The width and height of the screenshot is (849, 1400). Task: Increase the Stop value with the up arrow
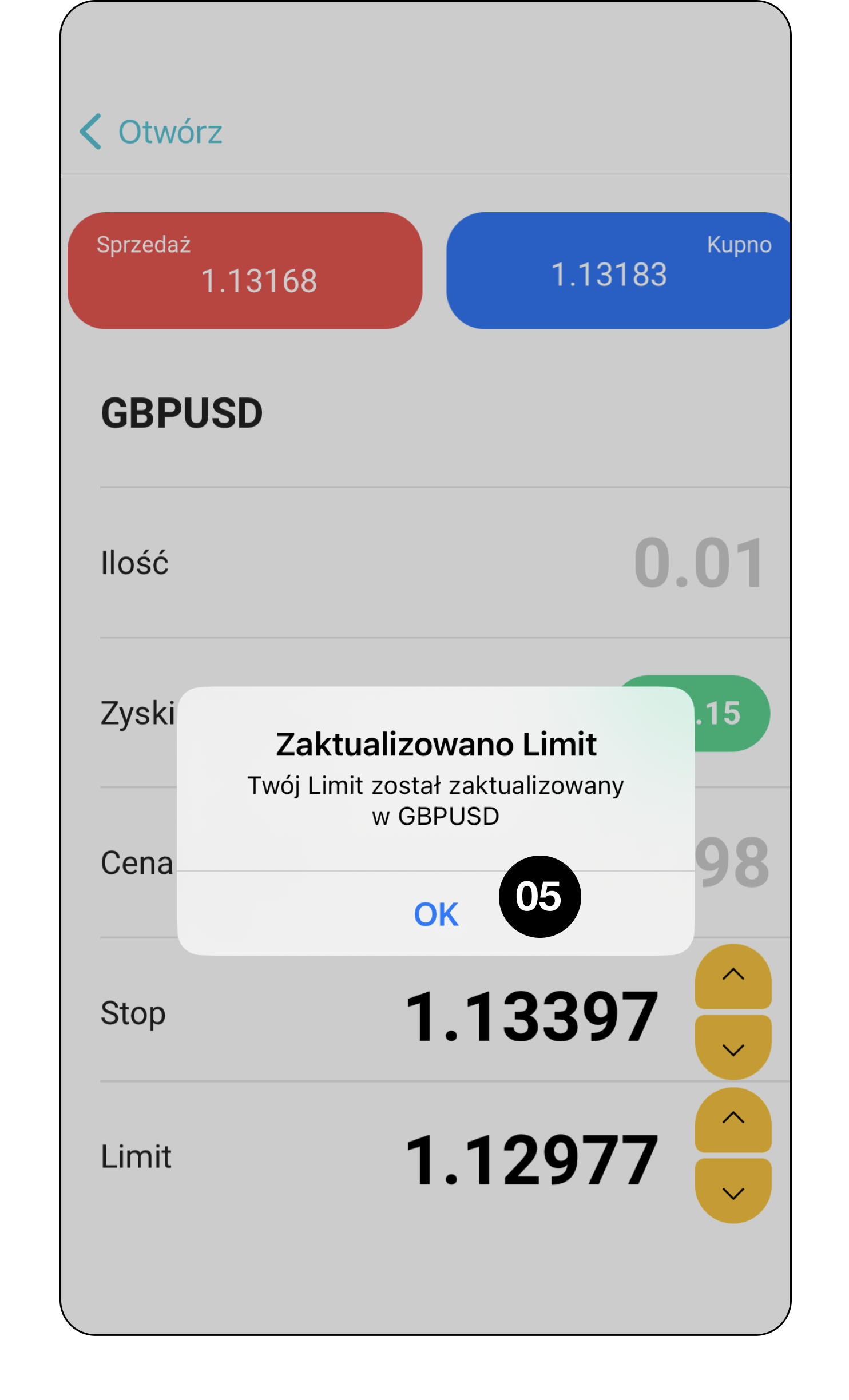pyautogui.click(x=733, y=976)
